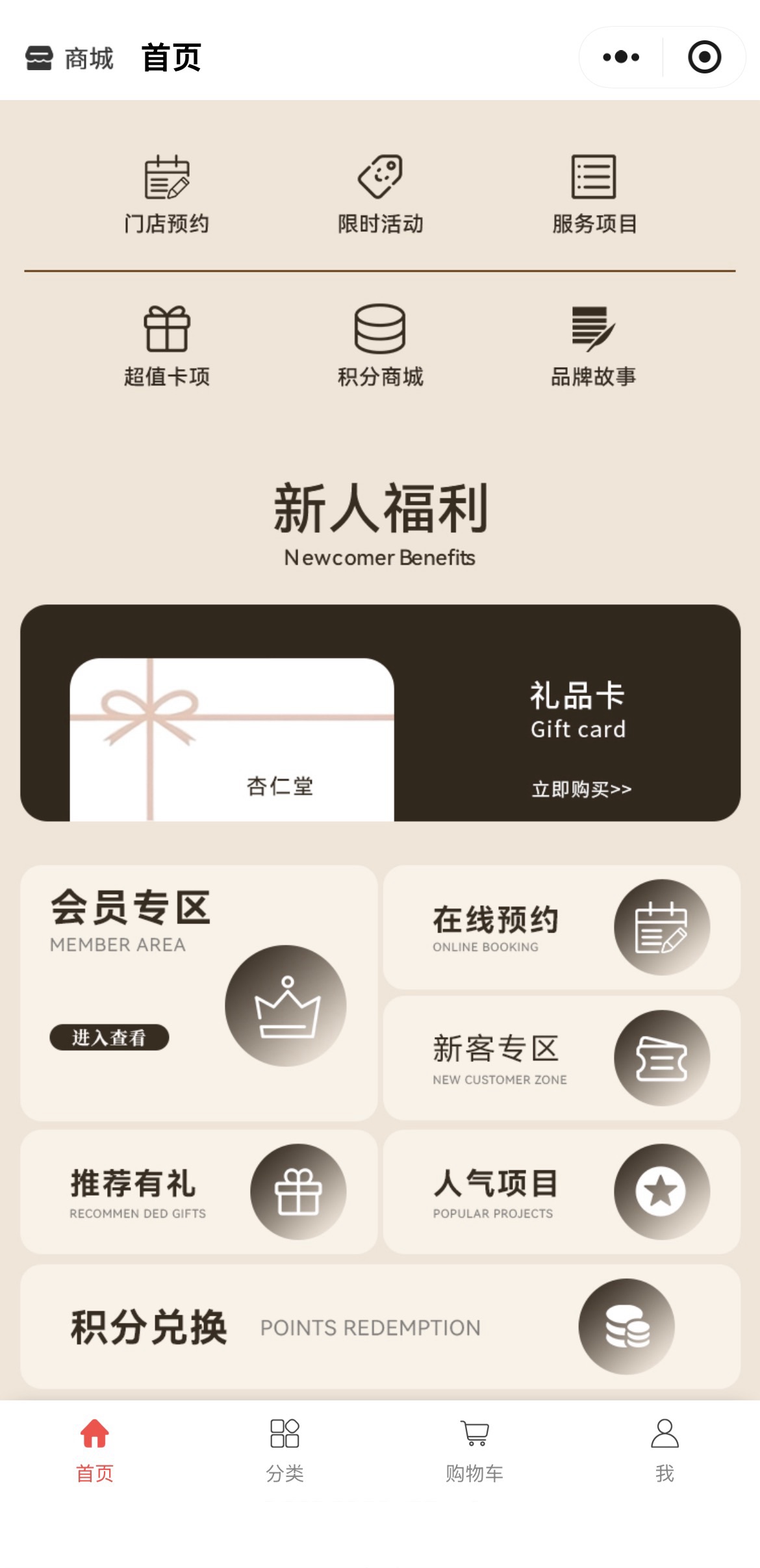Close the mini program via circle icon

click(704, 57)
